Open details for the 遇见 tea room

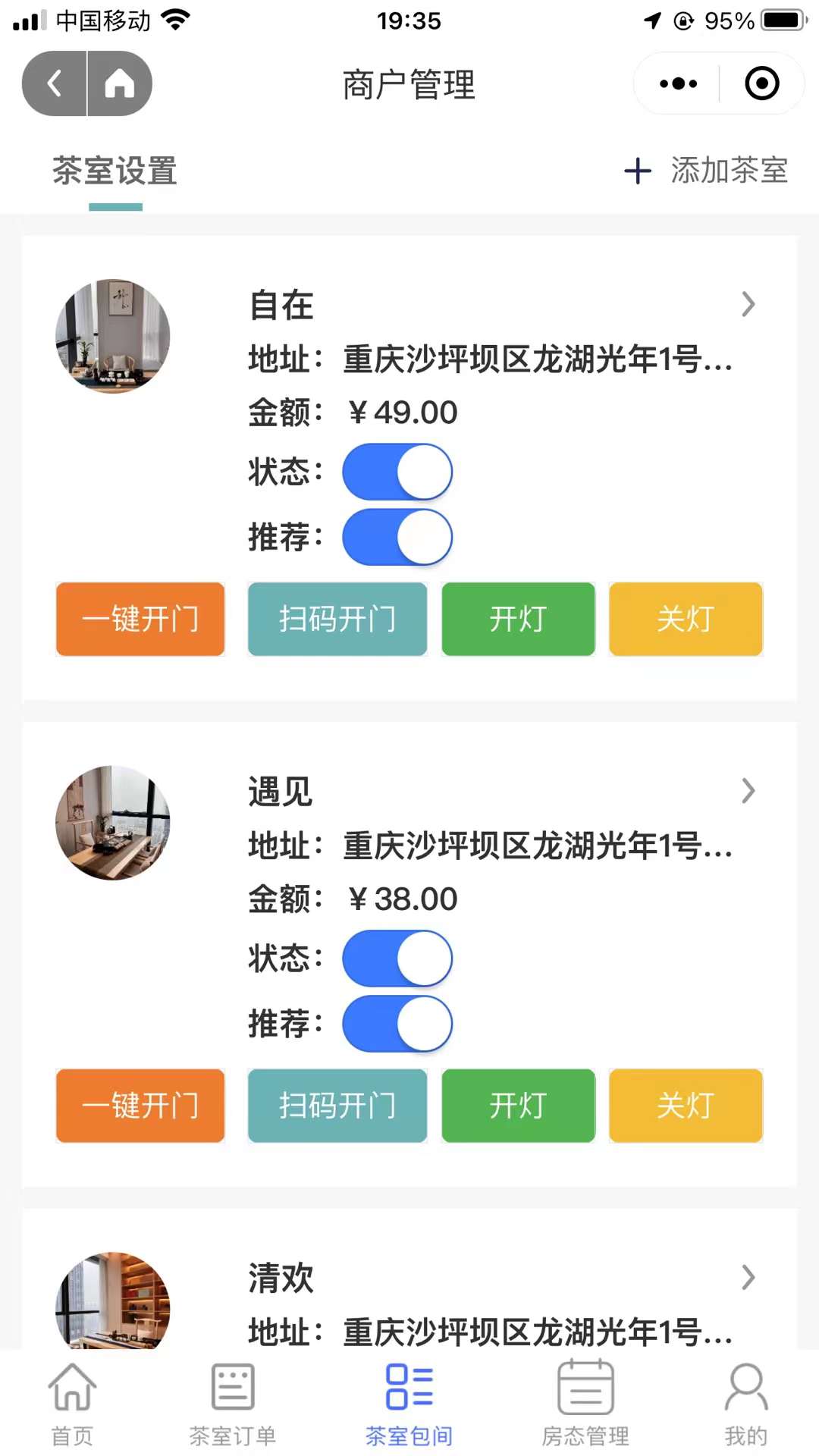tap(748, 792)
